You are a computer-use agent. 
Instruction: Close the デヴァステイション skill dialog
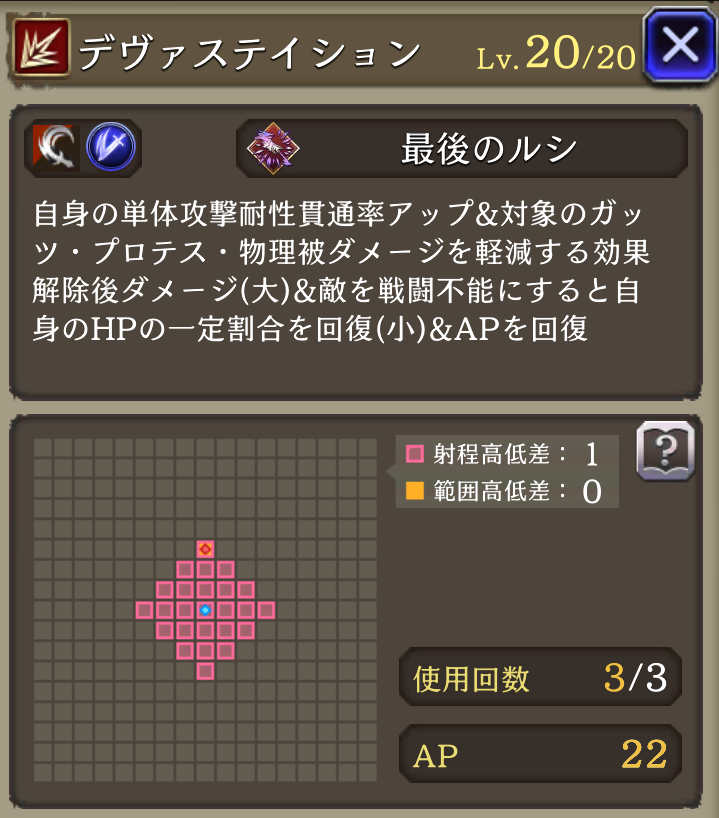[679, 45]
